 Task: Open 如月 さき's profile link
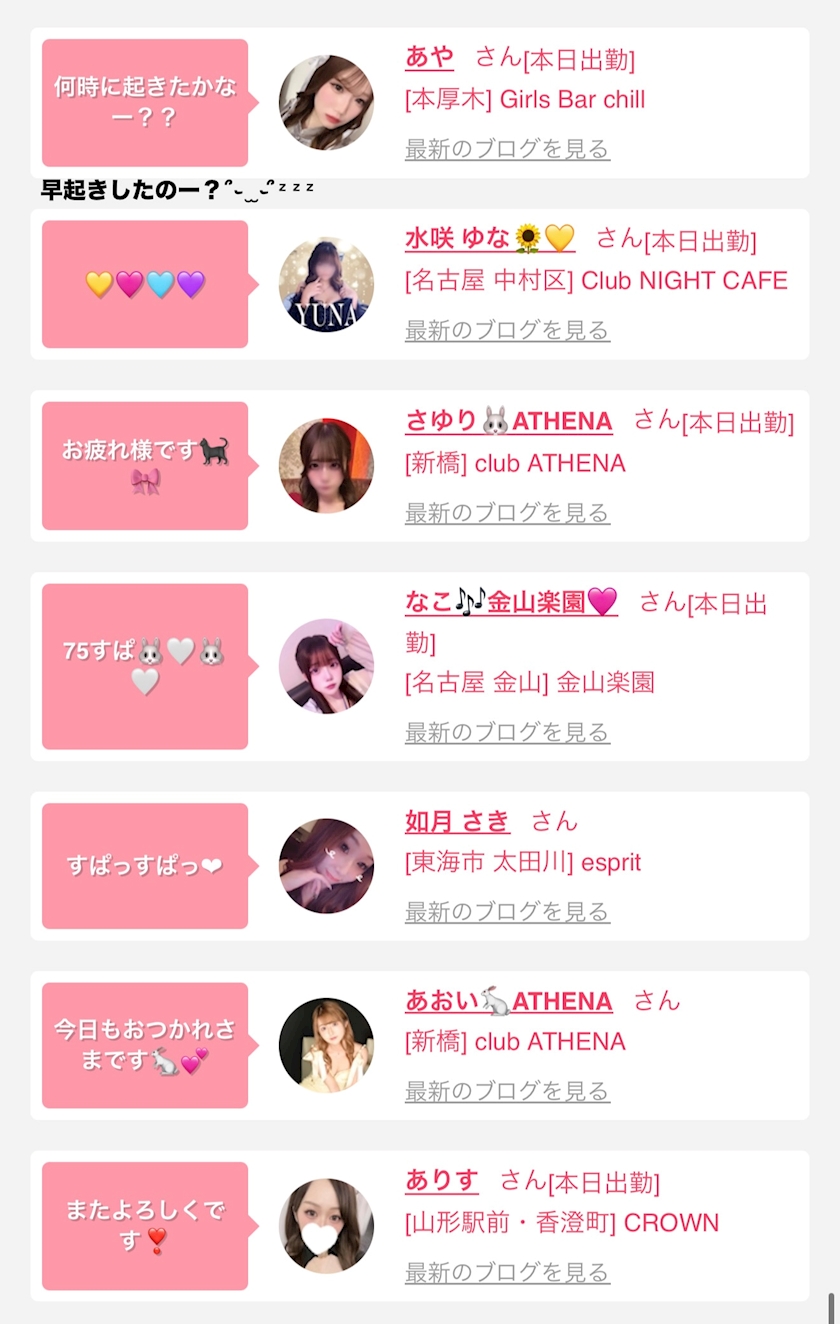(x=458, y=821)
